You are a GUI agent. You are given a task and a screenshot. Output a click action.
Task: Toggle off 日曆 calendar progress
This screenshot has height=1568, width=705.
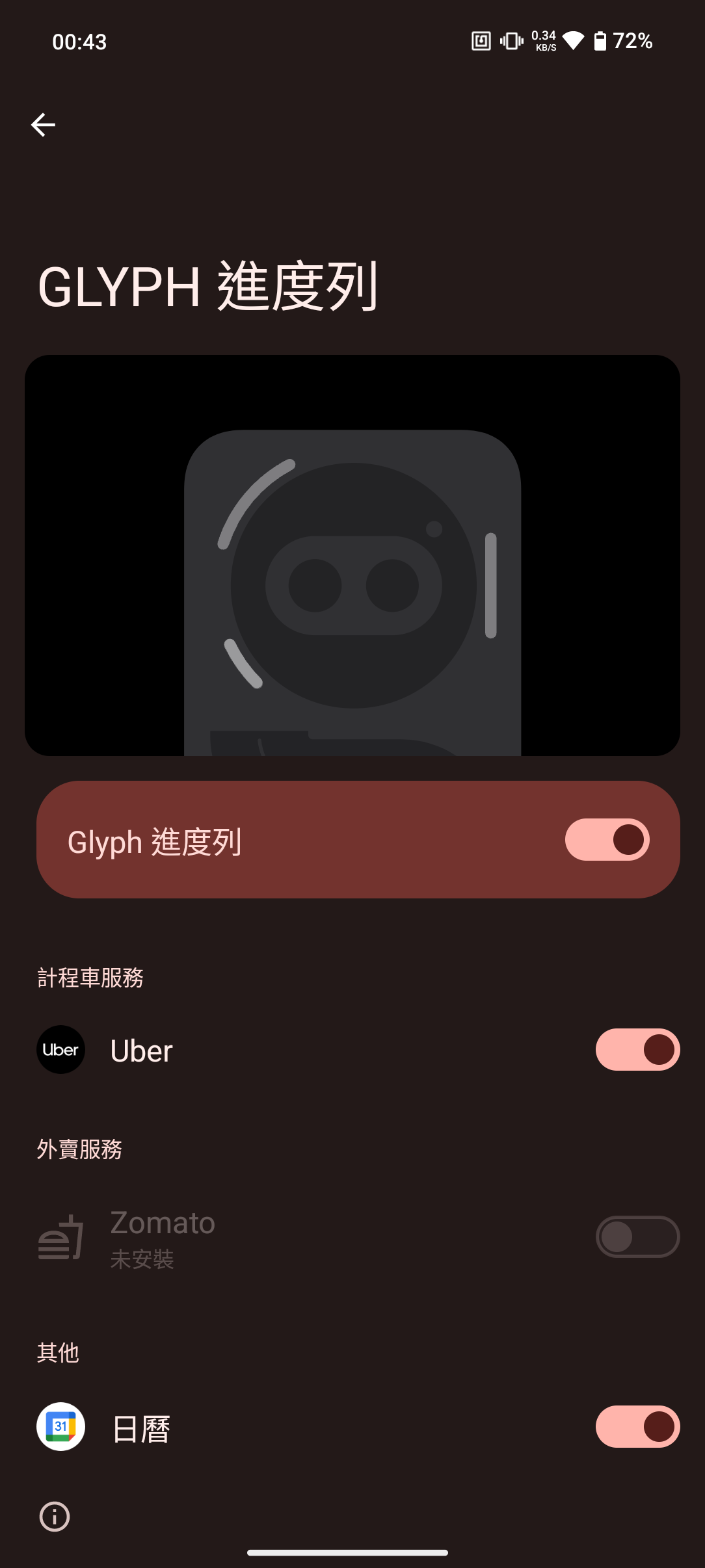click(637, 1427)
